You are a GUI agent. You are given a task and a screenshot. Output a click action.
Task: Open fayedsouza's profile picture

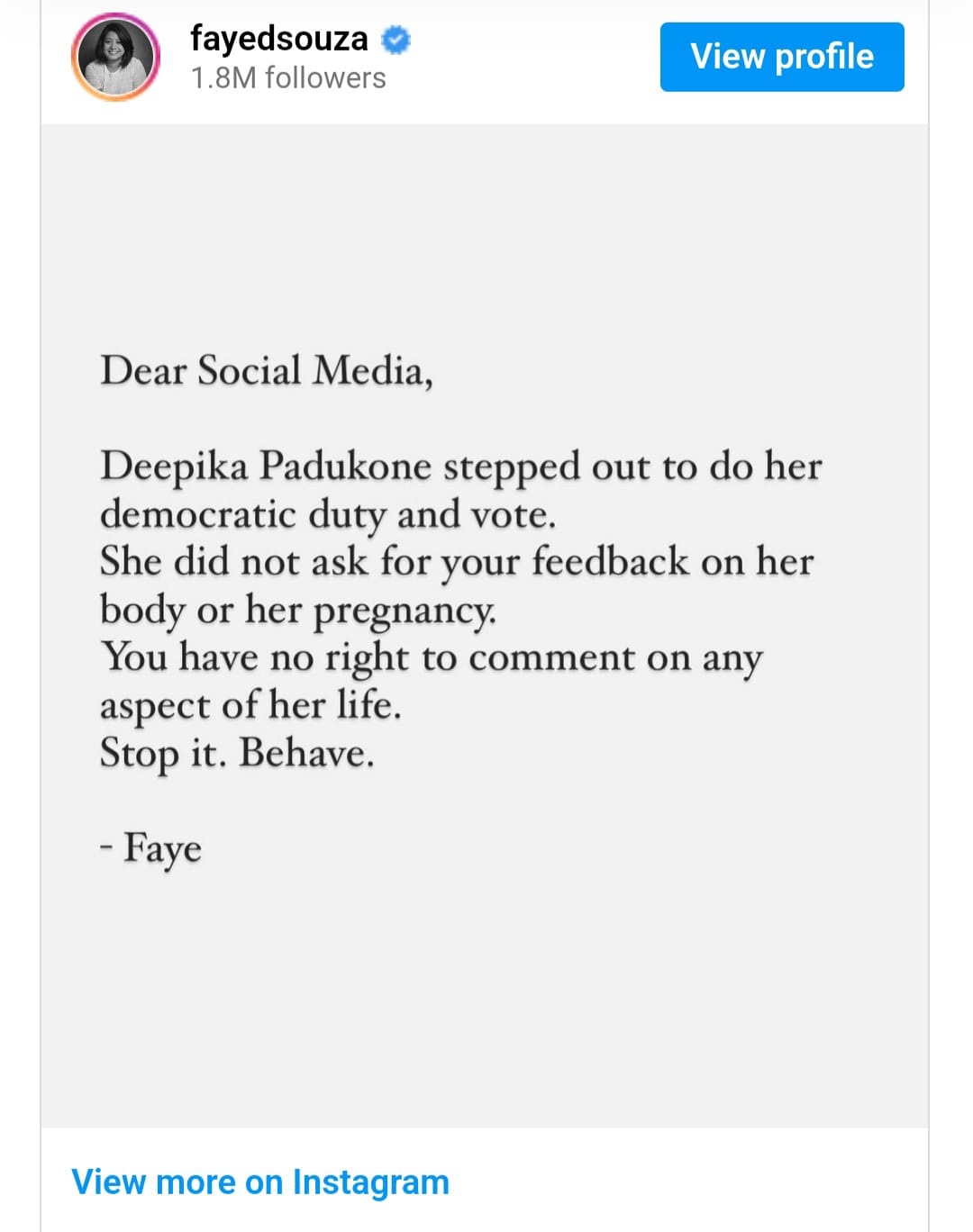115,57
